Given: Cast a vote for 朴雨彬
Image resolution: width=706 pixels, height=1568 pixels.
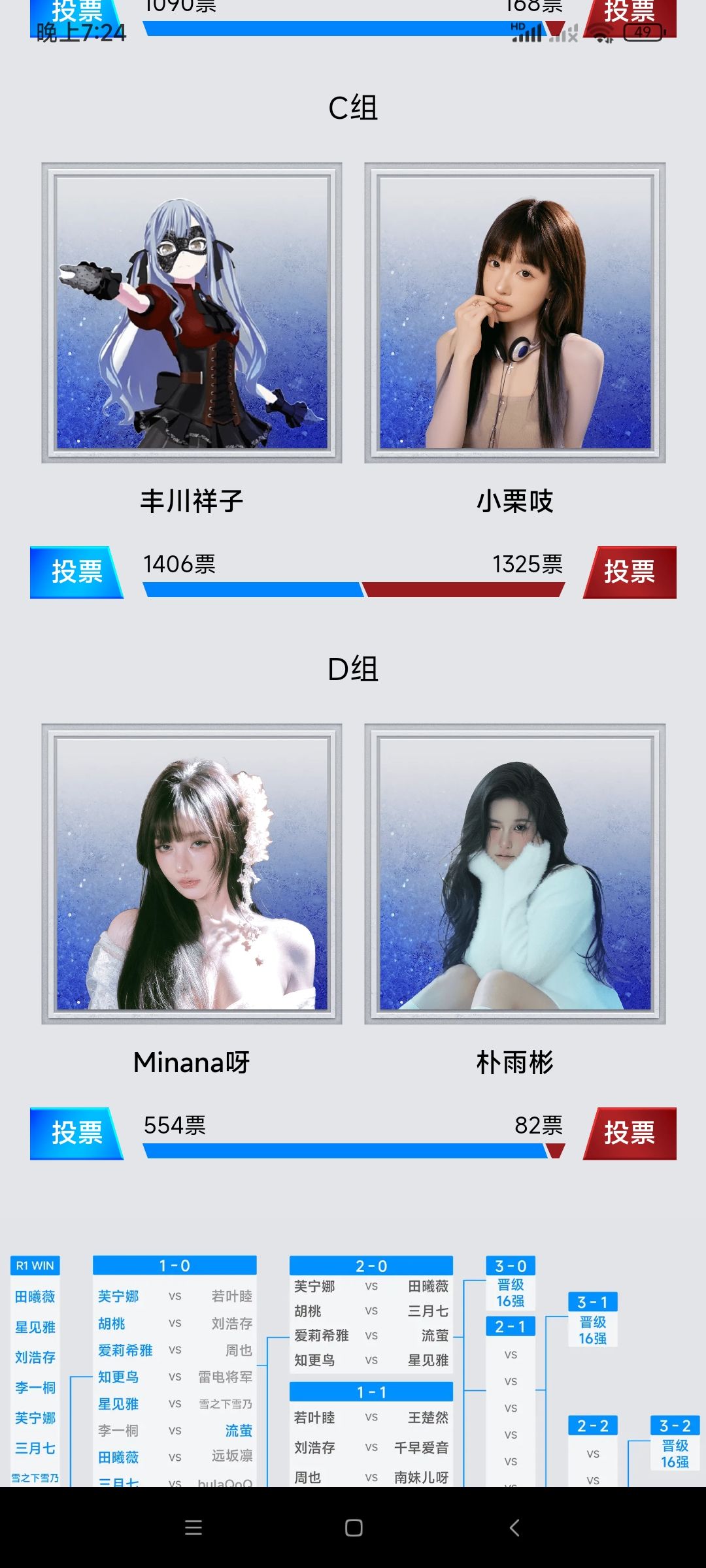Looking at the screenshot, I should click(629, 1134).
